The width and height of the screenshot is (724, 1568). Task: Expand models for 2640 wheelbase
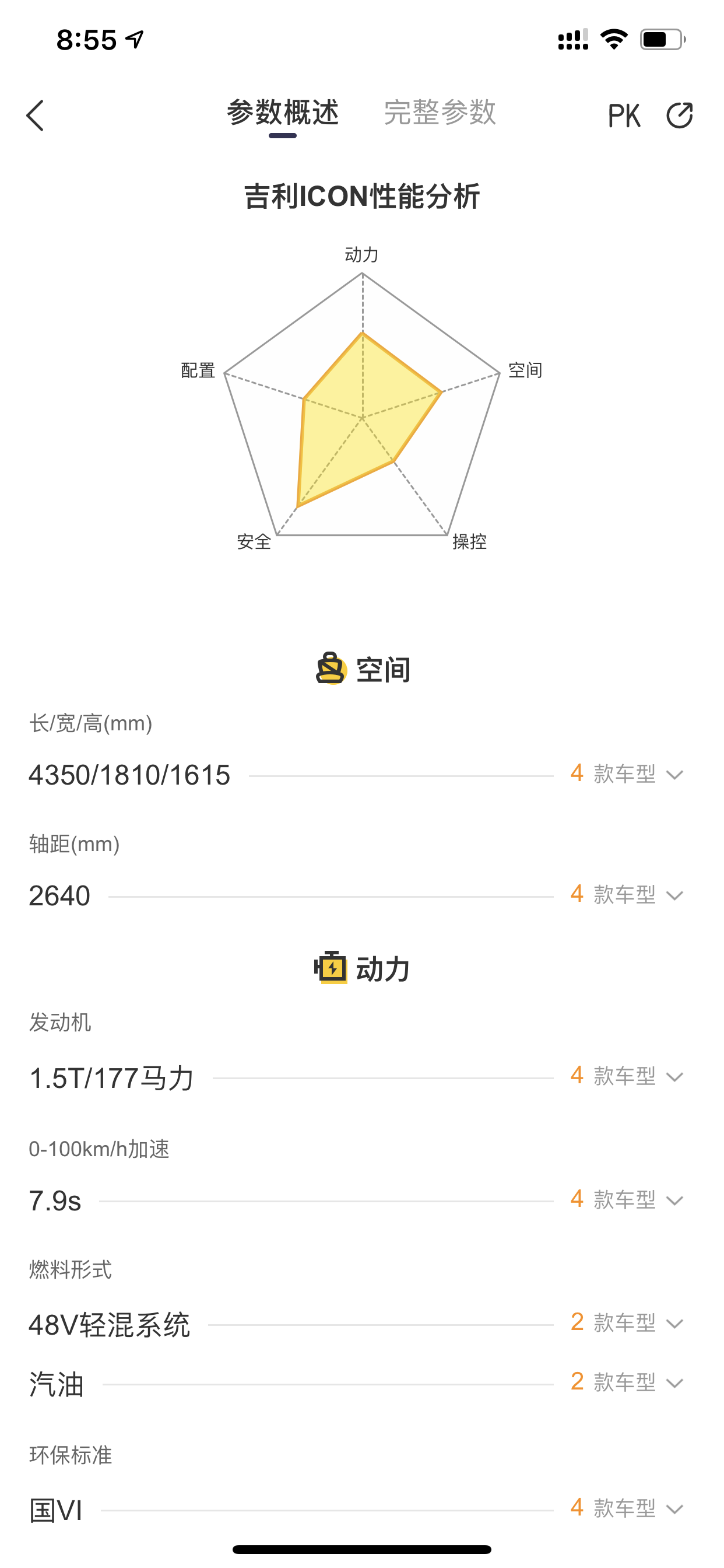627,895
